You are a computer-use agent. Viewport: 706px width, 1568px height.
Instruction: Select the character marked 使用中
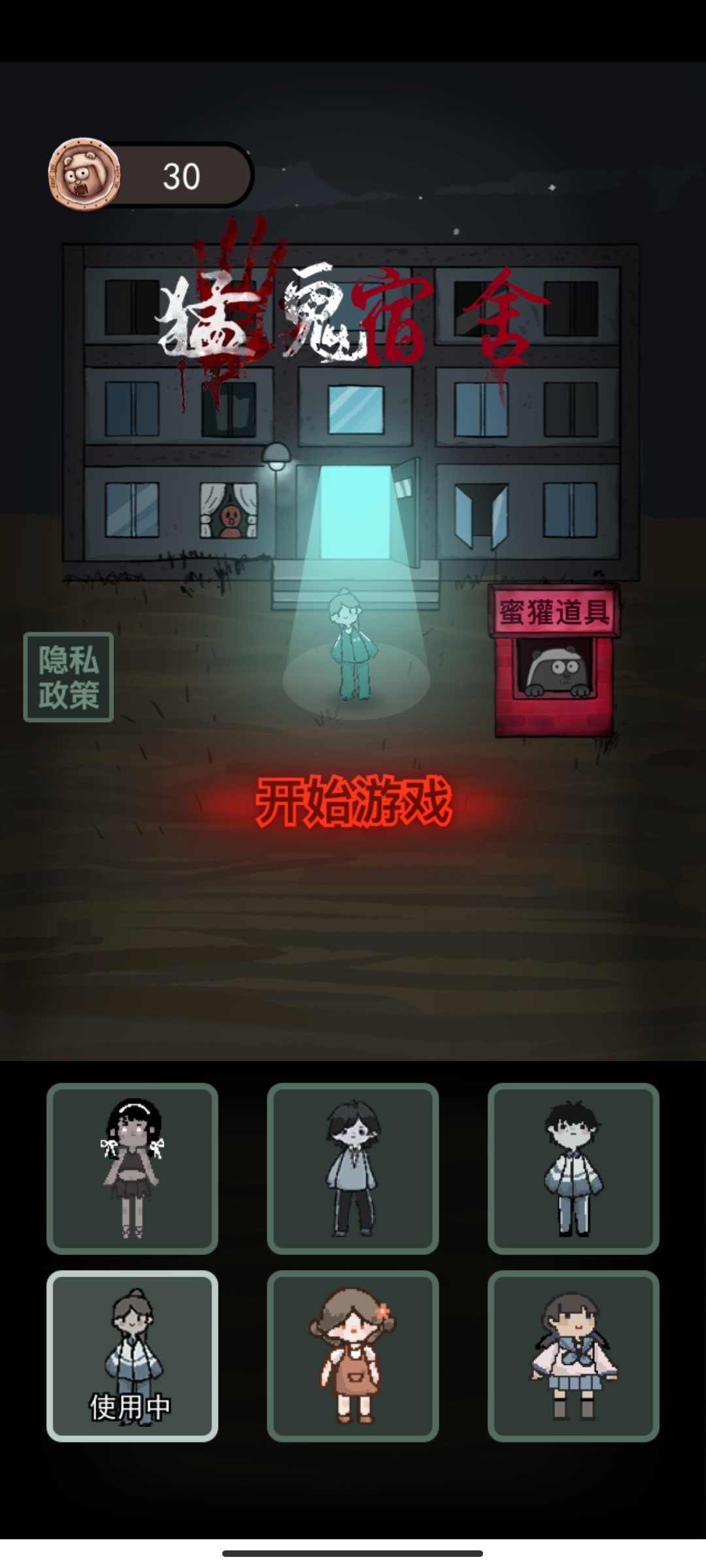coord(132,1356)
